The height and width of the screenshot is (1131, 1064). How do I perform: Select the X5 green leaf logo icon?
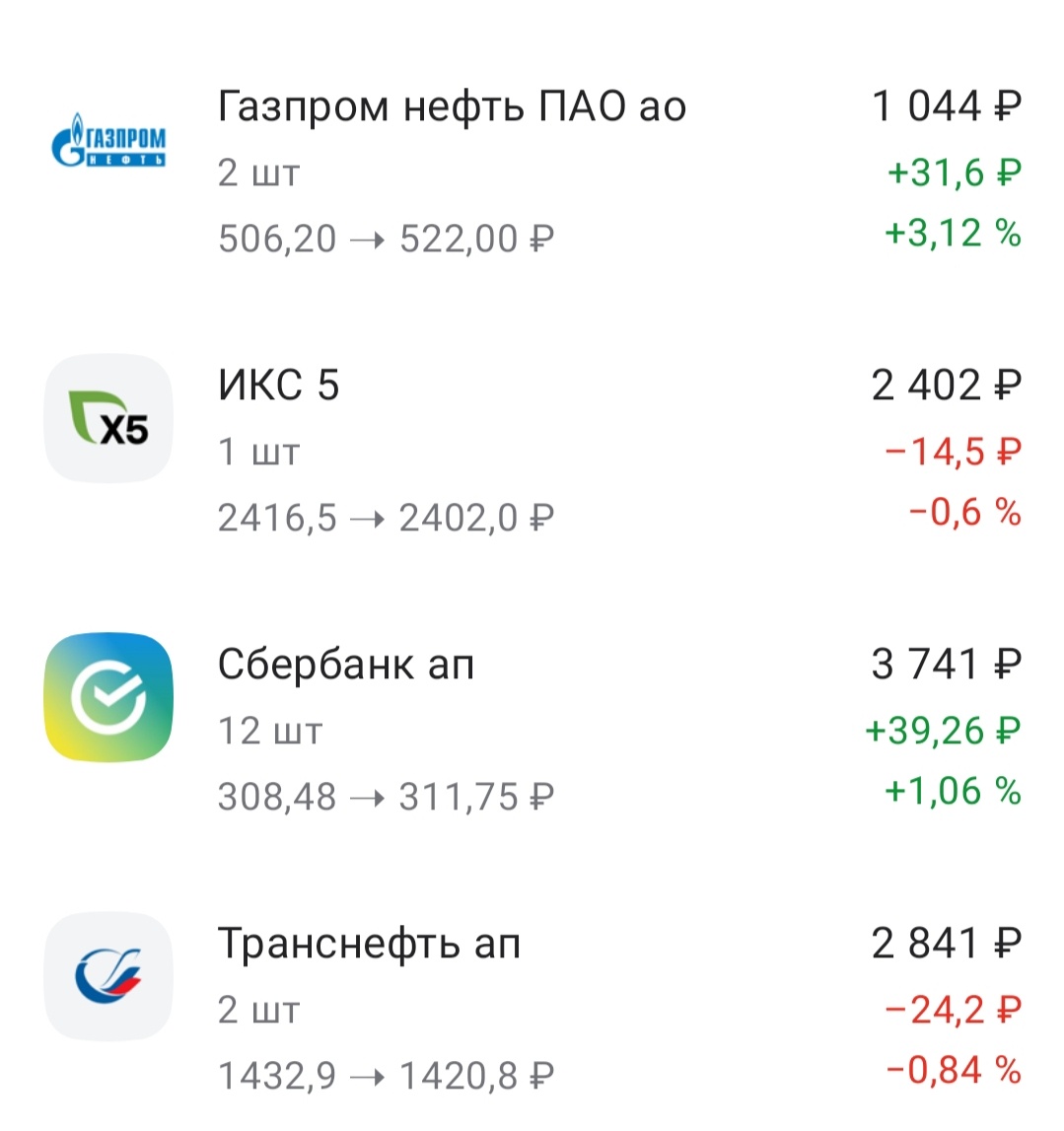pos(108,419)
